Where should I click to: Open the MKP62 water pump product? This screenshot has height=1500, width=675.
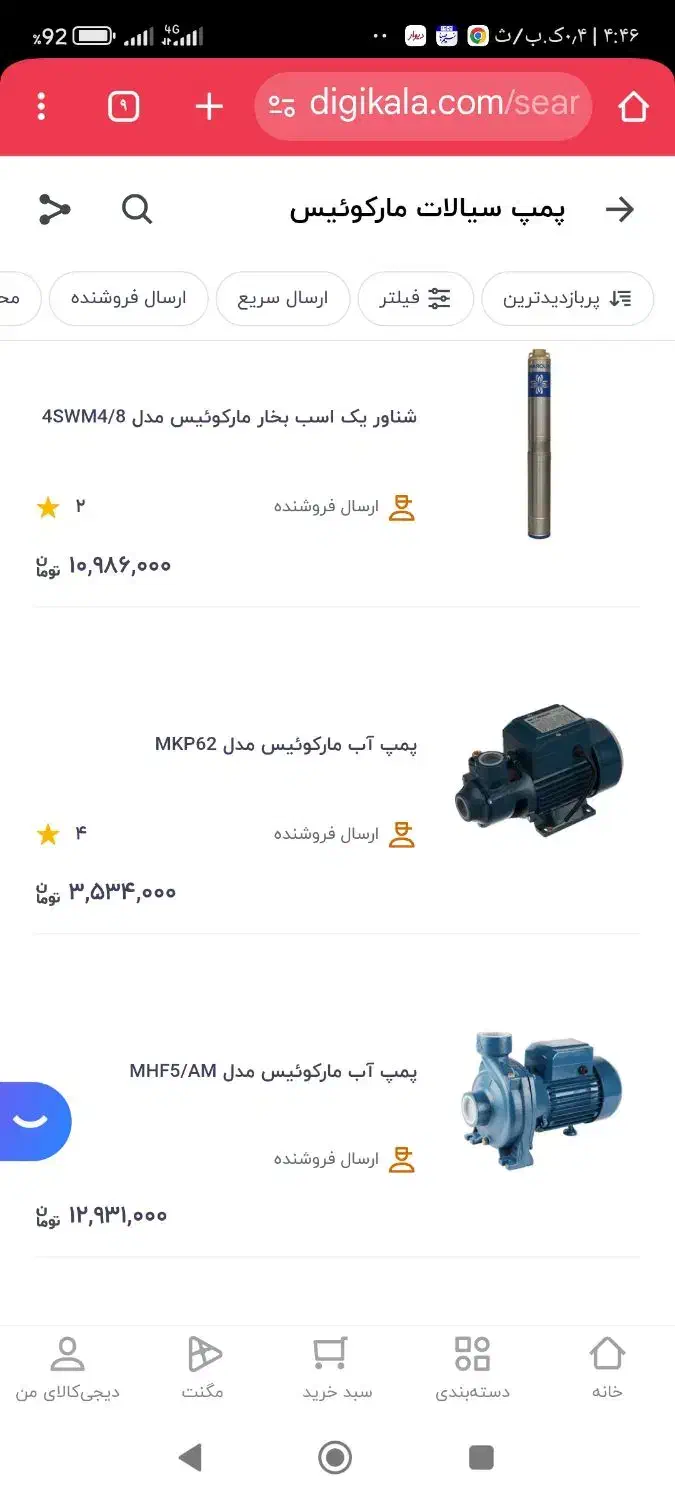pyautogui.click(x=286, y=745)
